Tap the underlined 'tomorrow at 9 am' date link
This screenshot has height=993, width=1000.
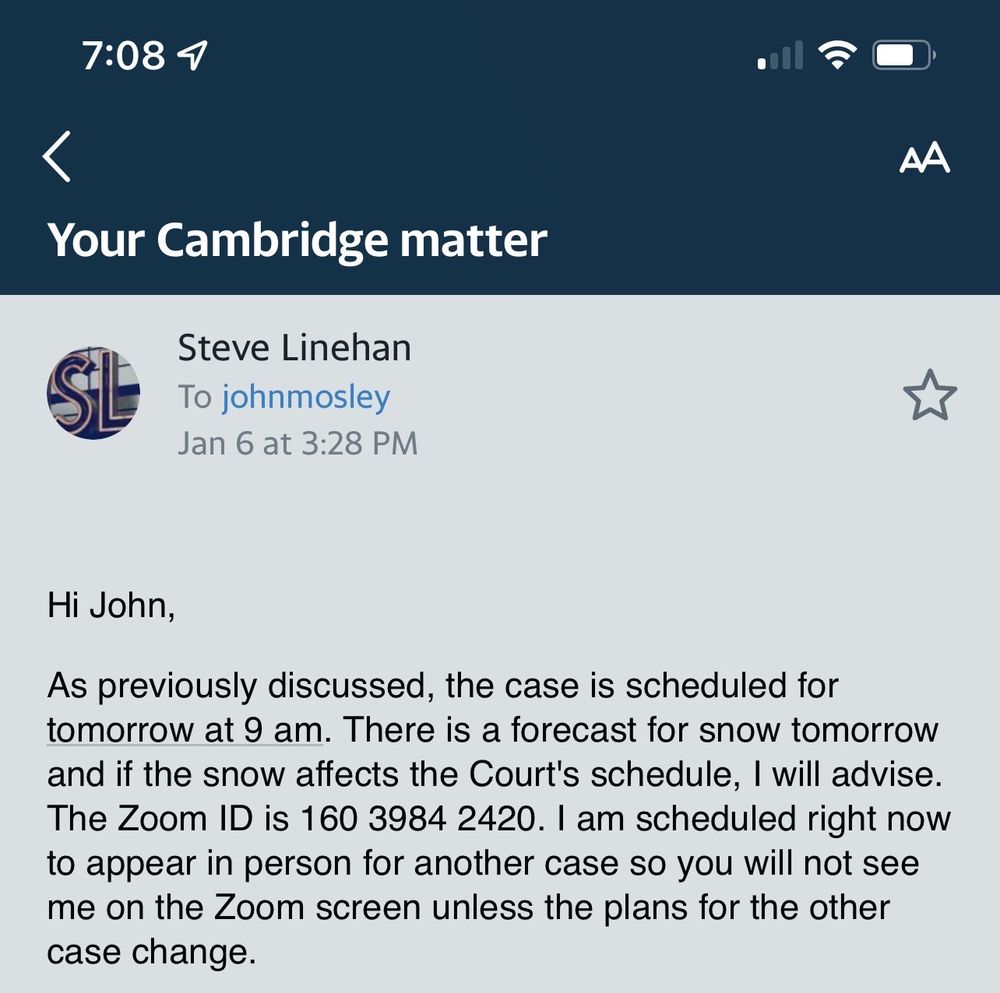point(183,730)
